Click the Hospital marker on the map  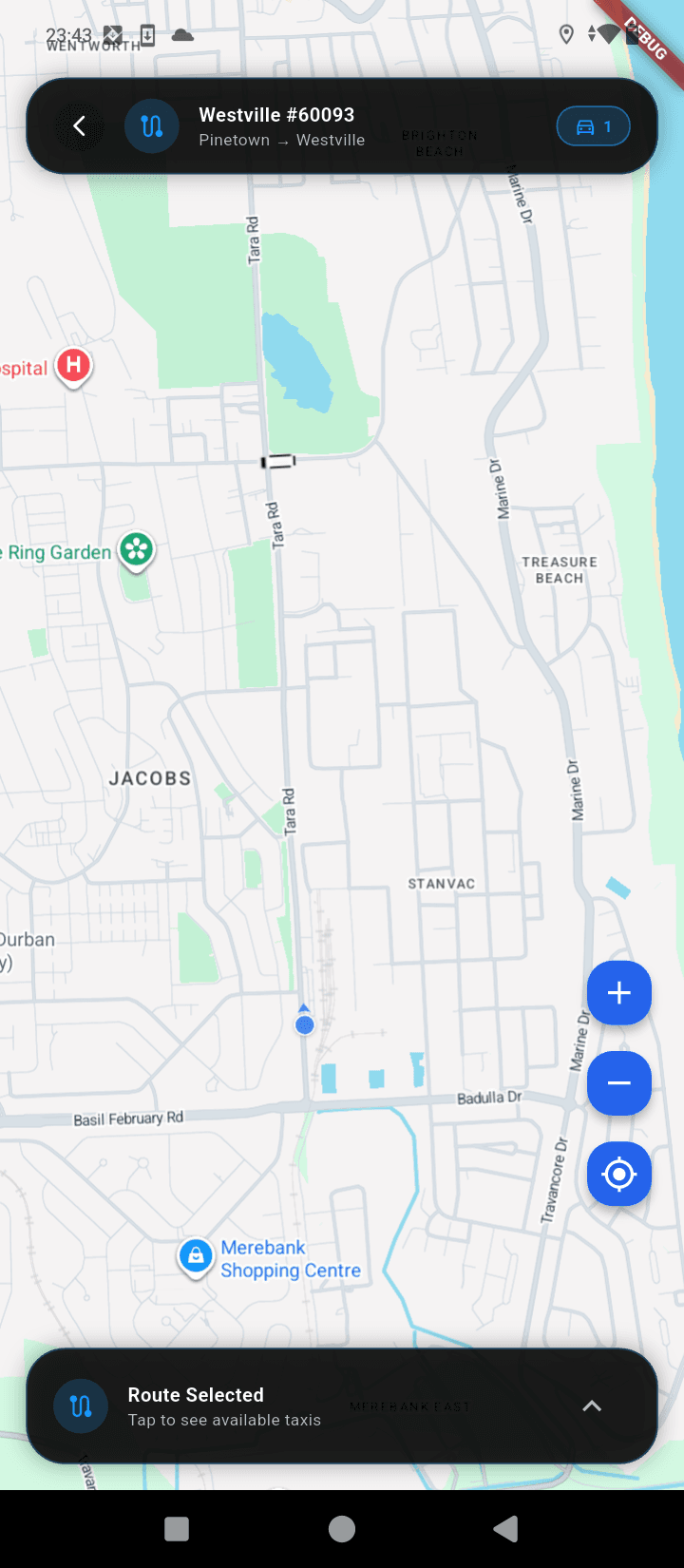[73, 366]
